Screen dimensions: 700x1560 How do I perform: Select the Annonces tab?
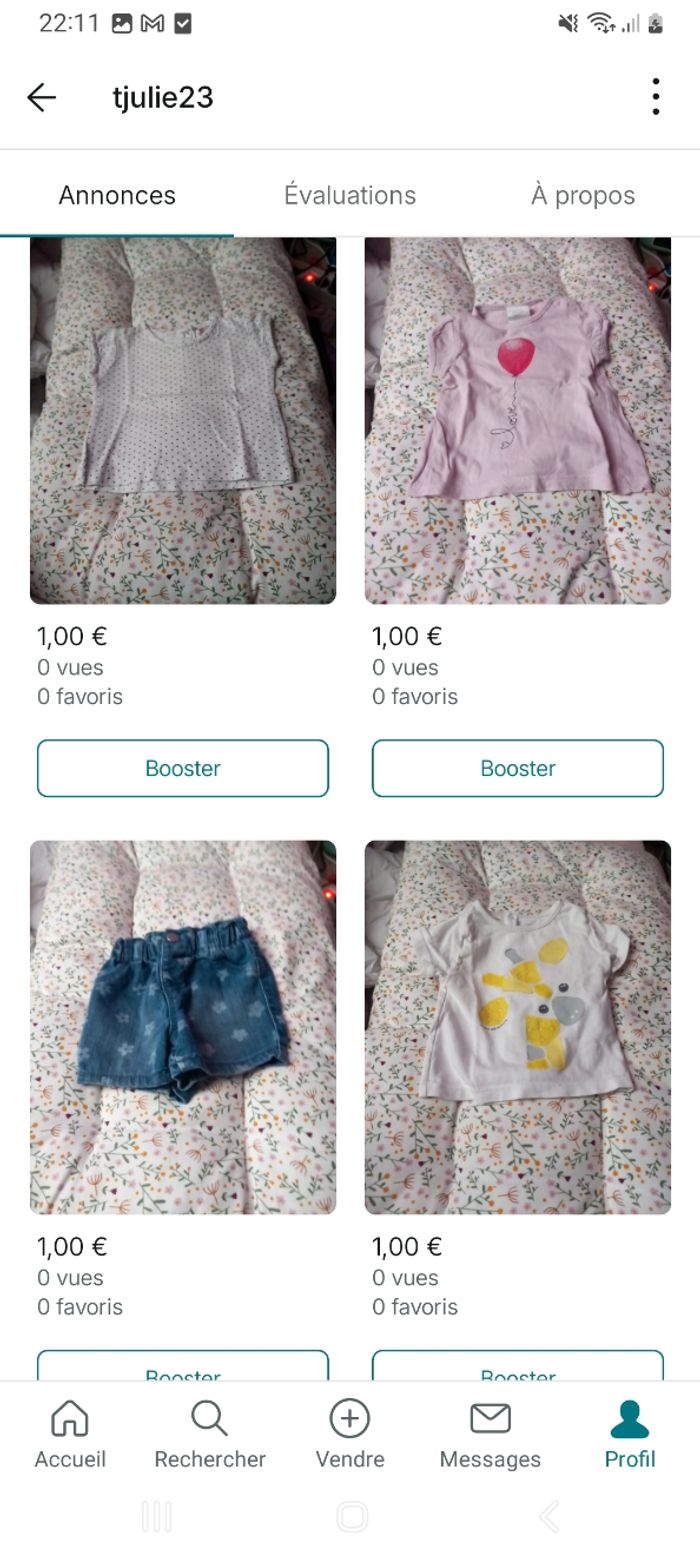[117, 195]
